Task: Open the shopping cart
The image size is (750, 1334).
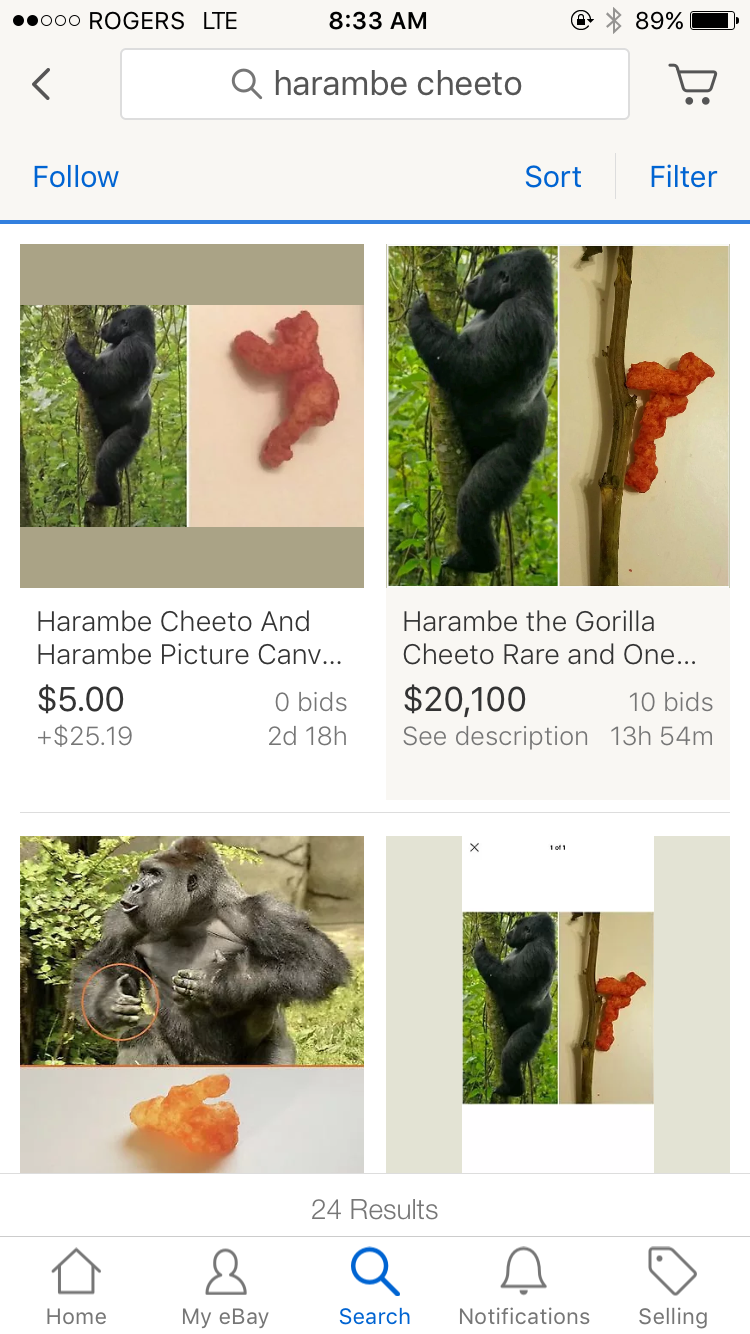Action: pyautogui.click(x=692, y=84)
